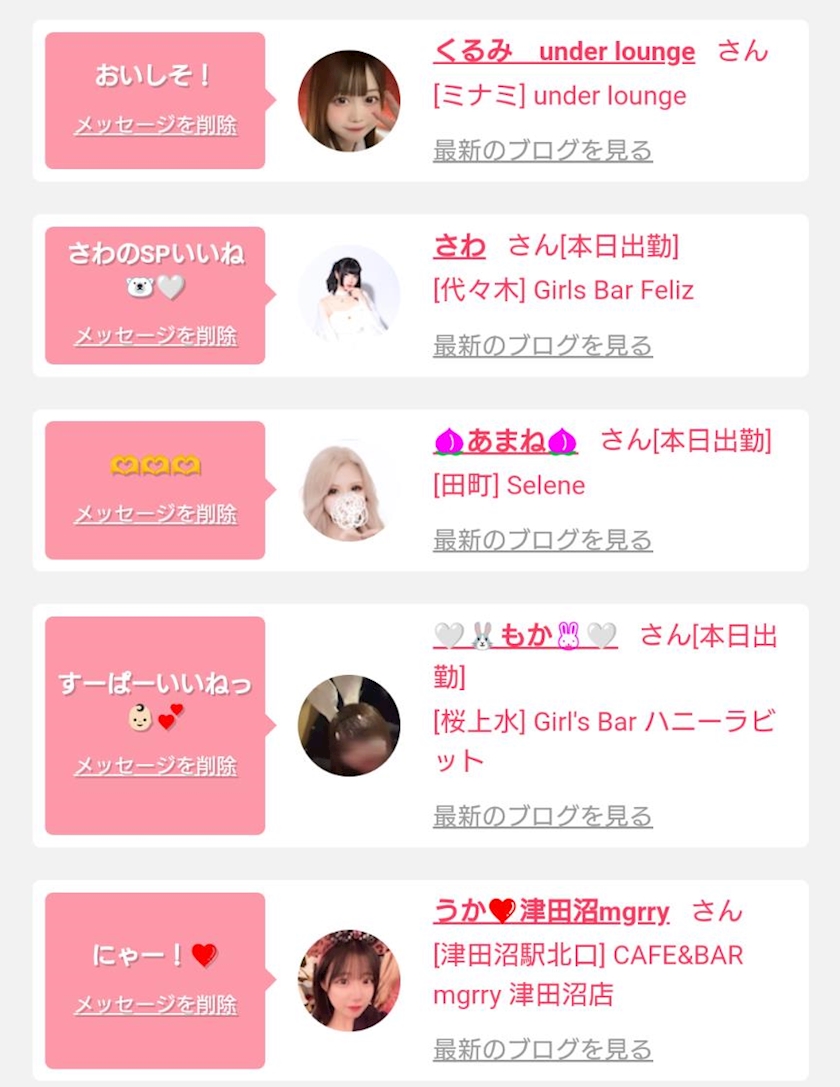This screenshot has width=840, height=1087.
Task: Tap くるみ's profile photo
Action: (349, 101)
